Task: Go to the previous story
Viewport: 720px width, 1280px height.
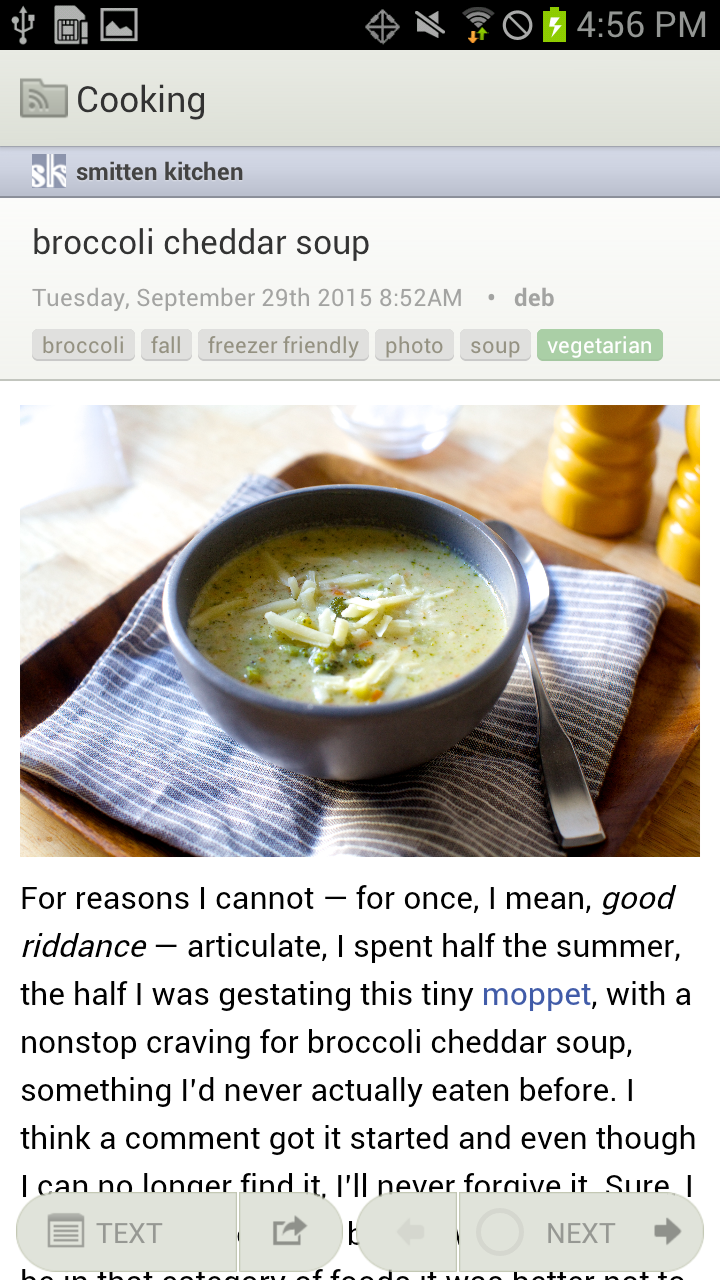Action: (408, 1233)
